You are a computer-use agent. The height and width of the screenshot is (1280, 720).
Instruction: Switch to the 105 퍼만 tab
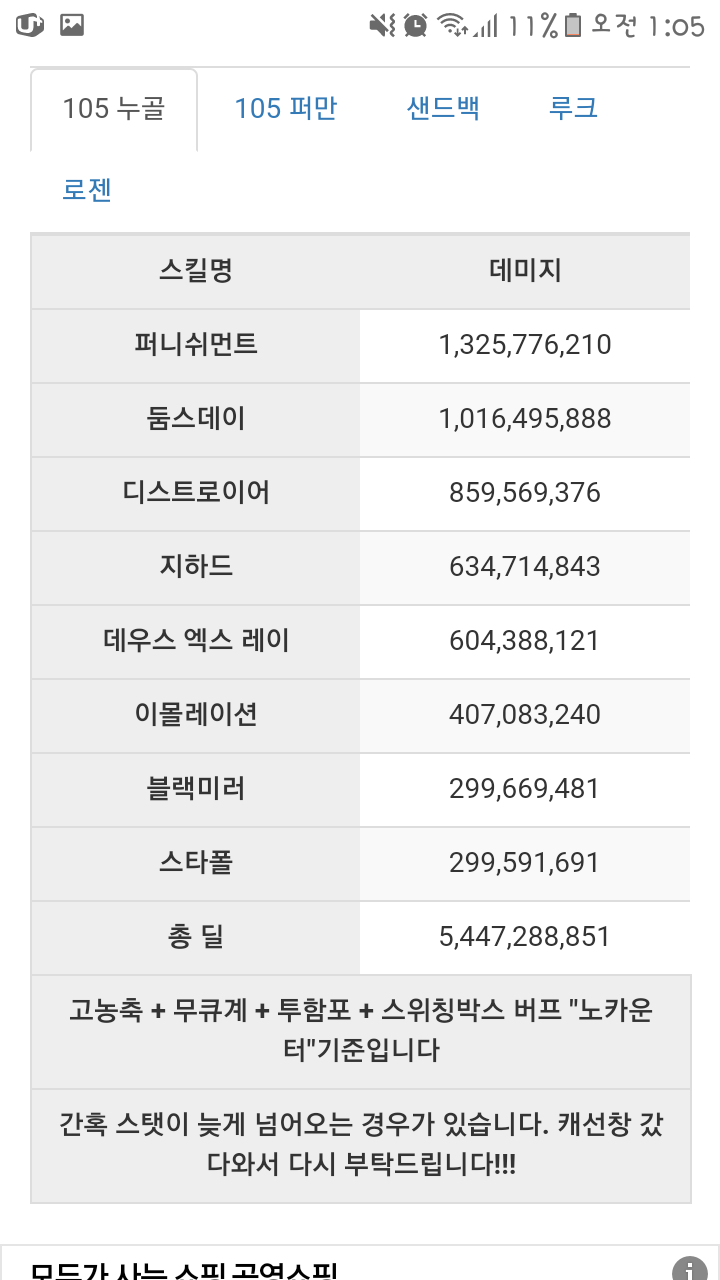(286, 109)
